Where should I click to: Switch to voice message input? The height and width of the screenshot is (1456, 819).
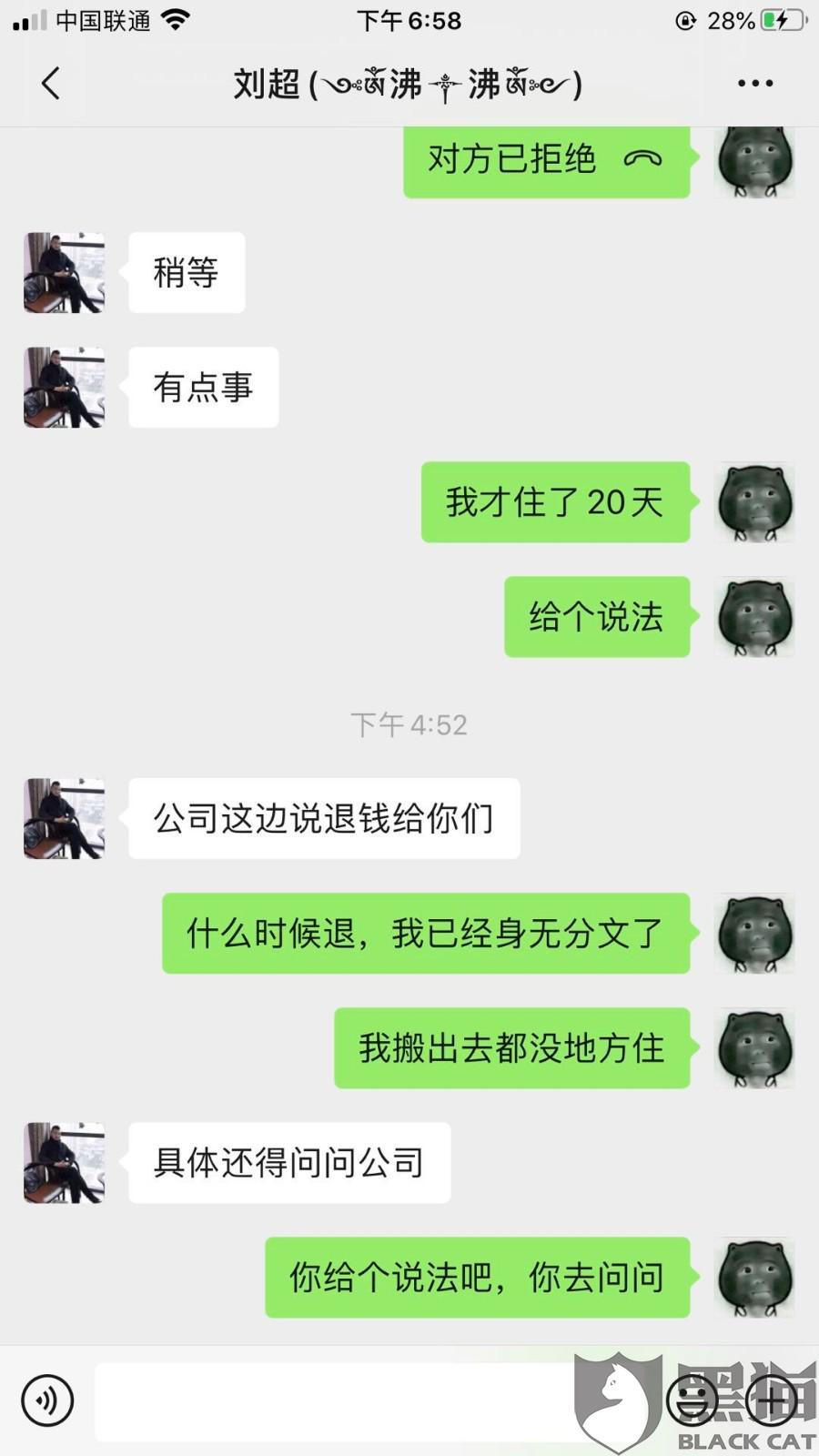(47, 1400)
